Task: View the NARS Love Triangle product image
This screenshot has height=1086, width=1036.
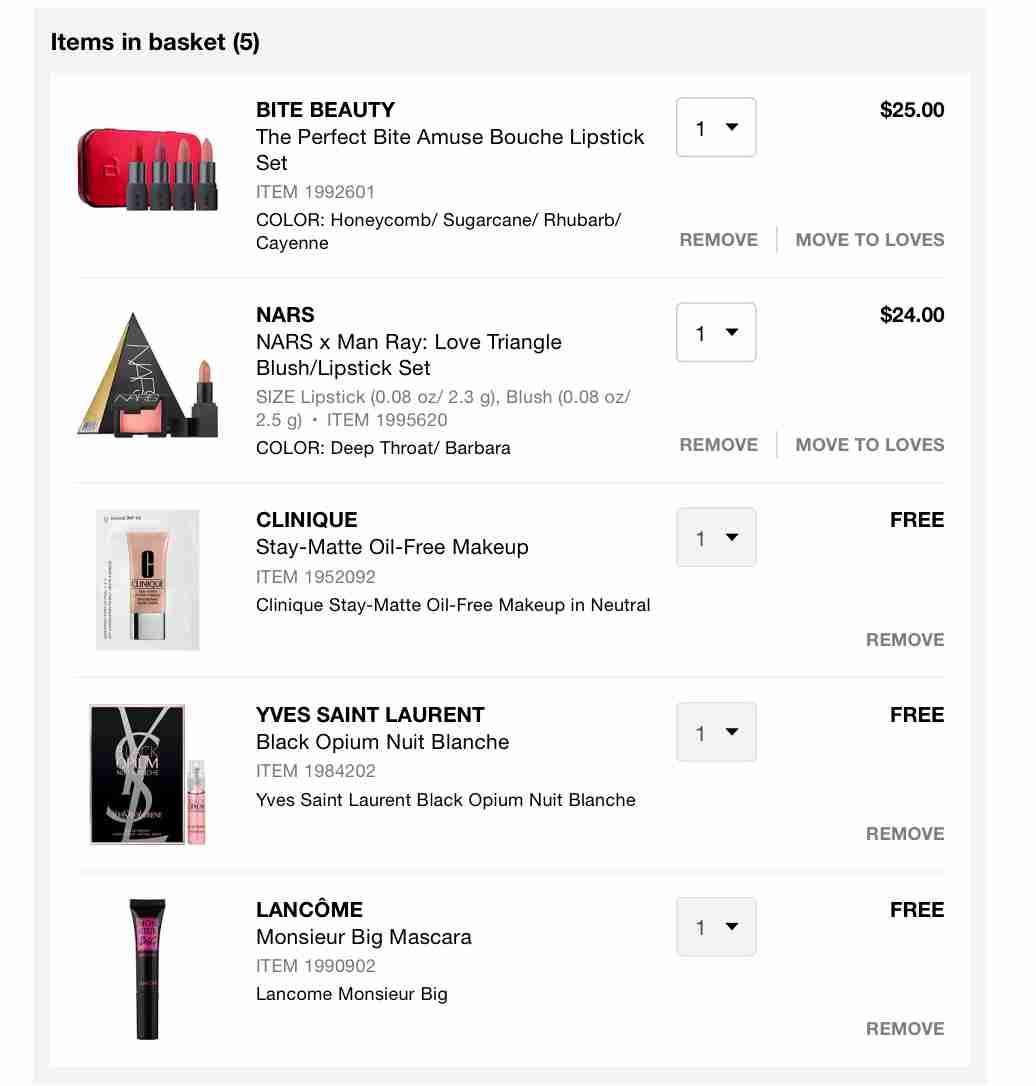Action: click(x=147, y=374)
